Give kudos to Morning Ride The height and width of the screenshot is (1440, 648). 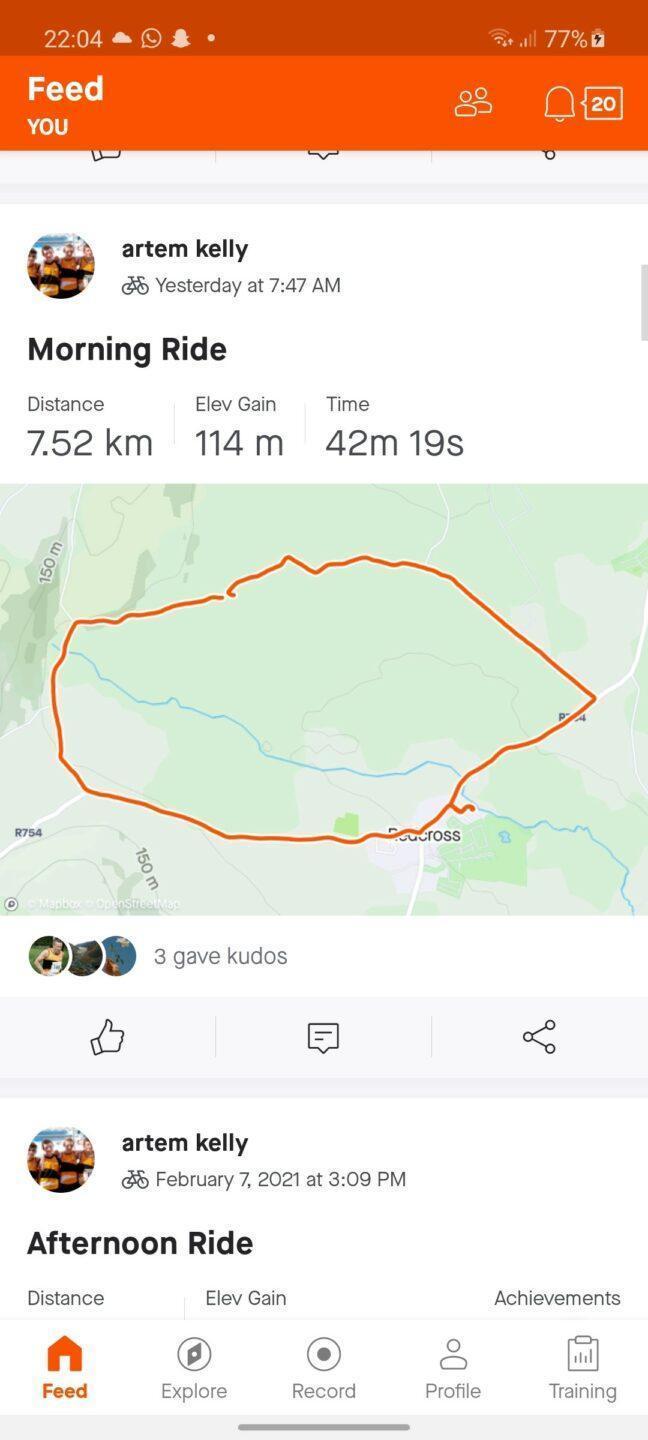pos(107,1037)
